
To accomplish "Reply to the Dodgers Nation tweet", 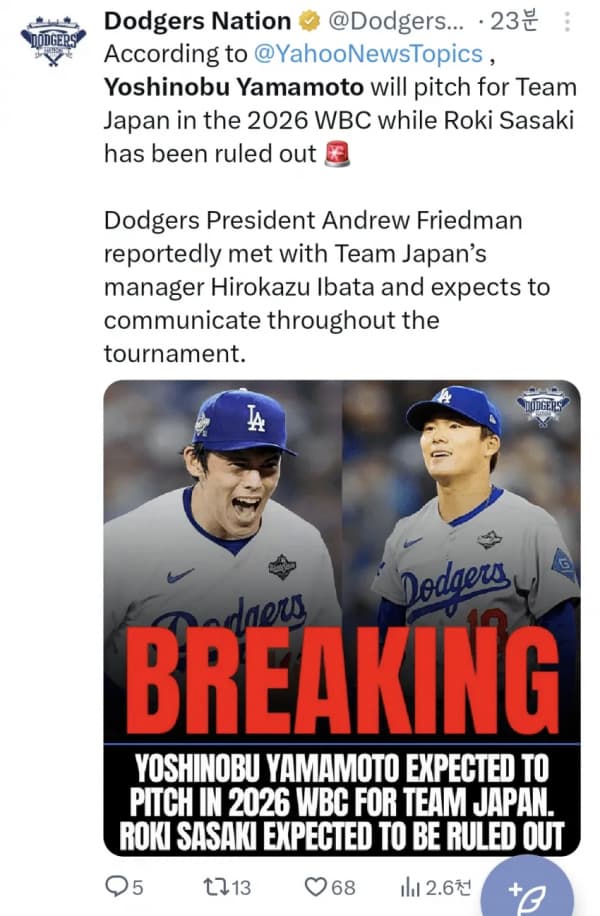I will 118,887.
